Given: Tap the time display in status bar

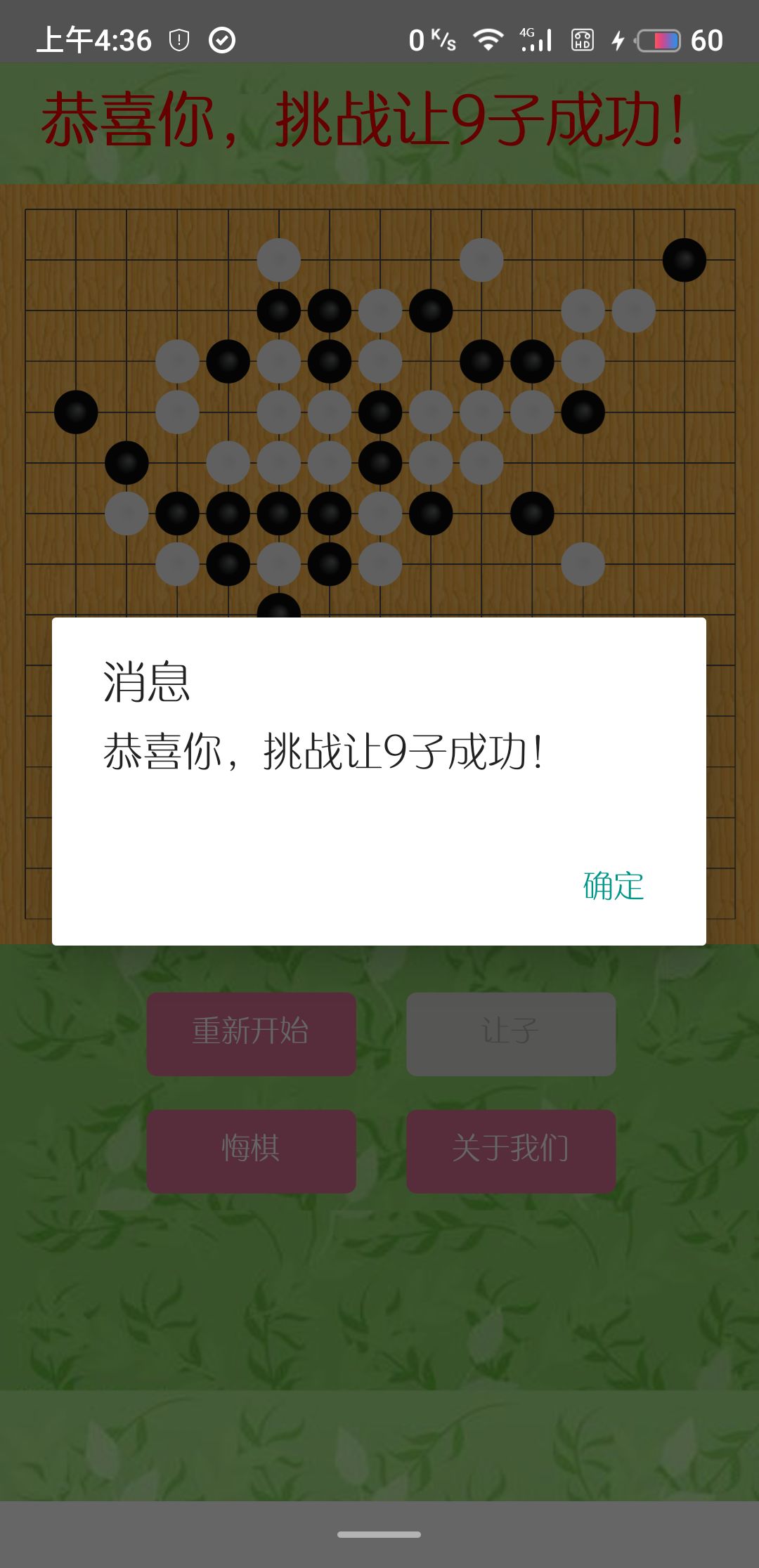Looking at the screenshot, I should (93, 40).
